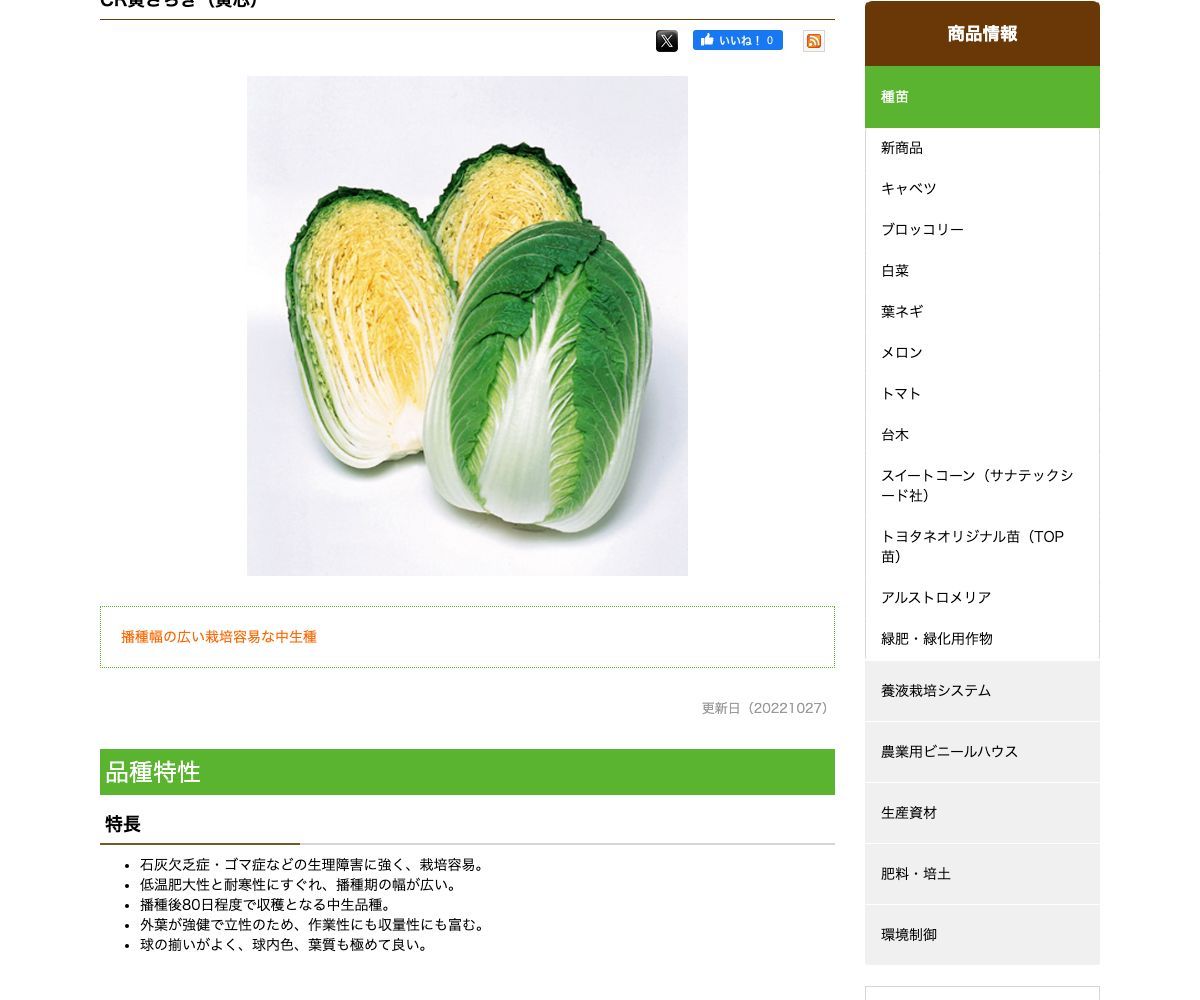Share the page on X
This screenshot has height=1000, width=1200.
(667, 41)
